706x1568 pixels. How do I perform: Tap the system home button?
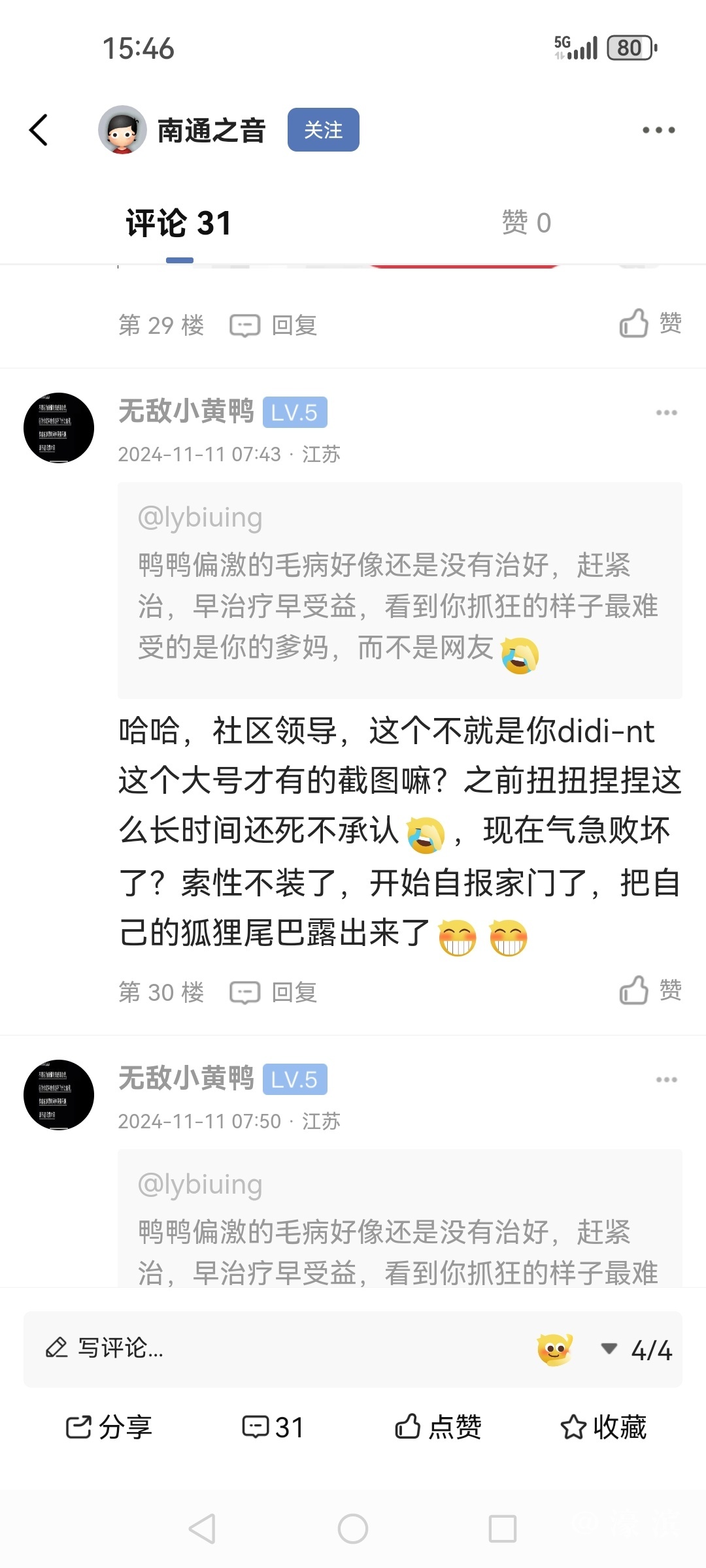pyautogui.click(x=353, y=1529)
